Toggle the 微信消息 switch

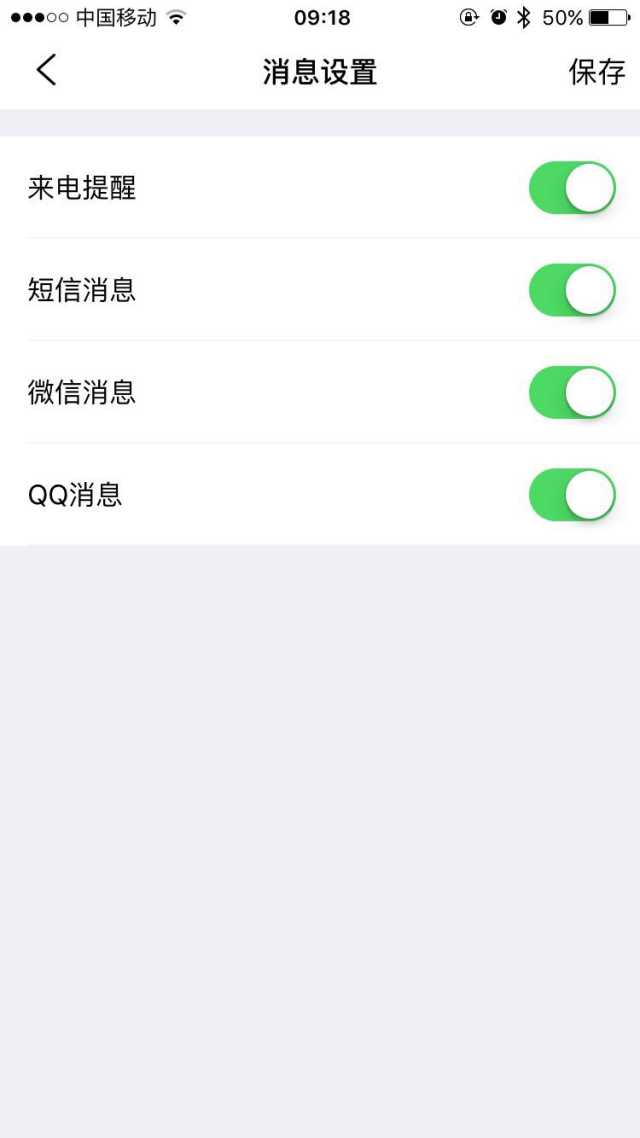click(573, 393)
